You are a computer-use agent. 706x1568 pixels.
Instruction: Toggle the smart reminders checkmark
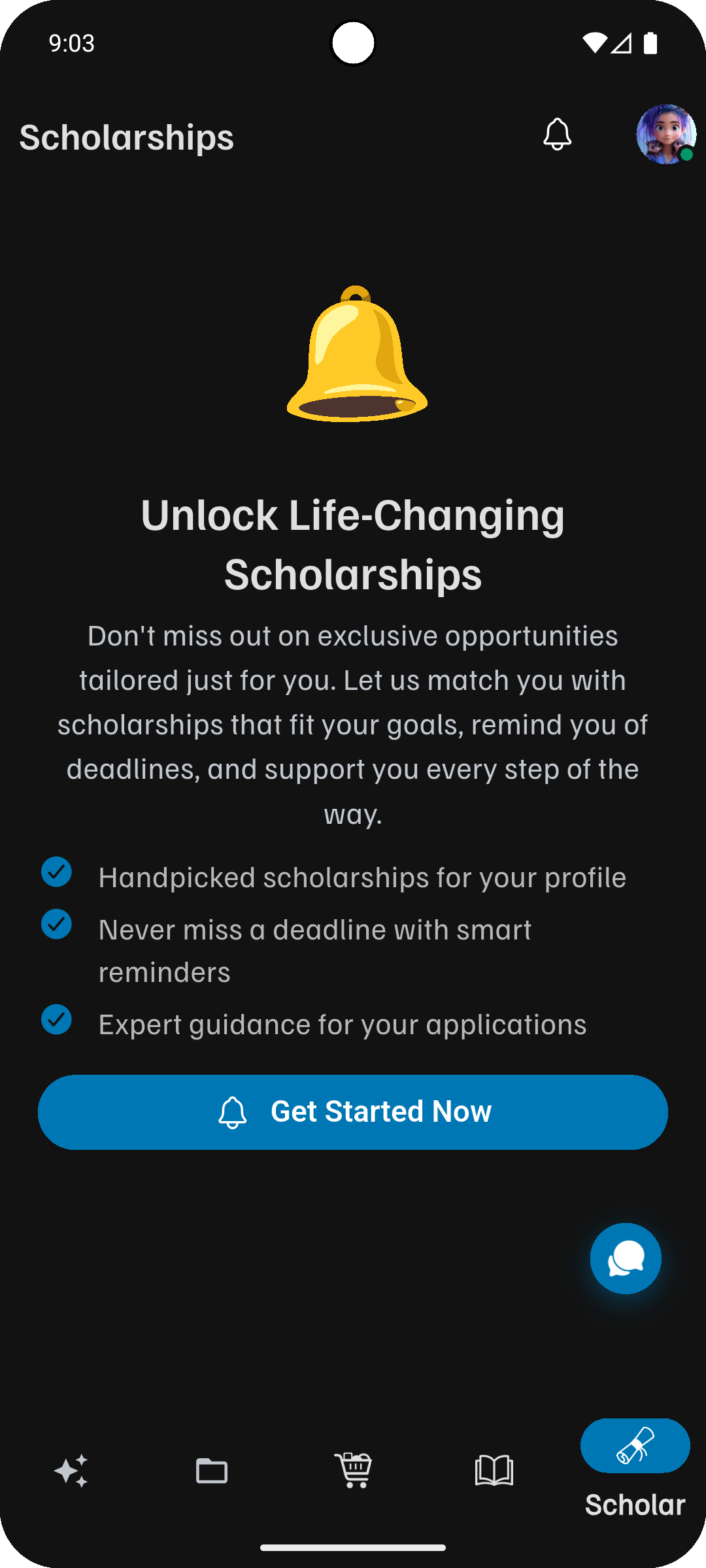click(56, 923)
